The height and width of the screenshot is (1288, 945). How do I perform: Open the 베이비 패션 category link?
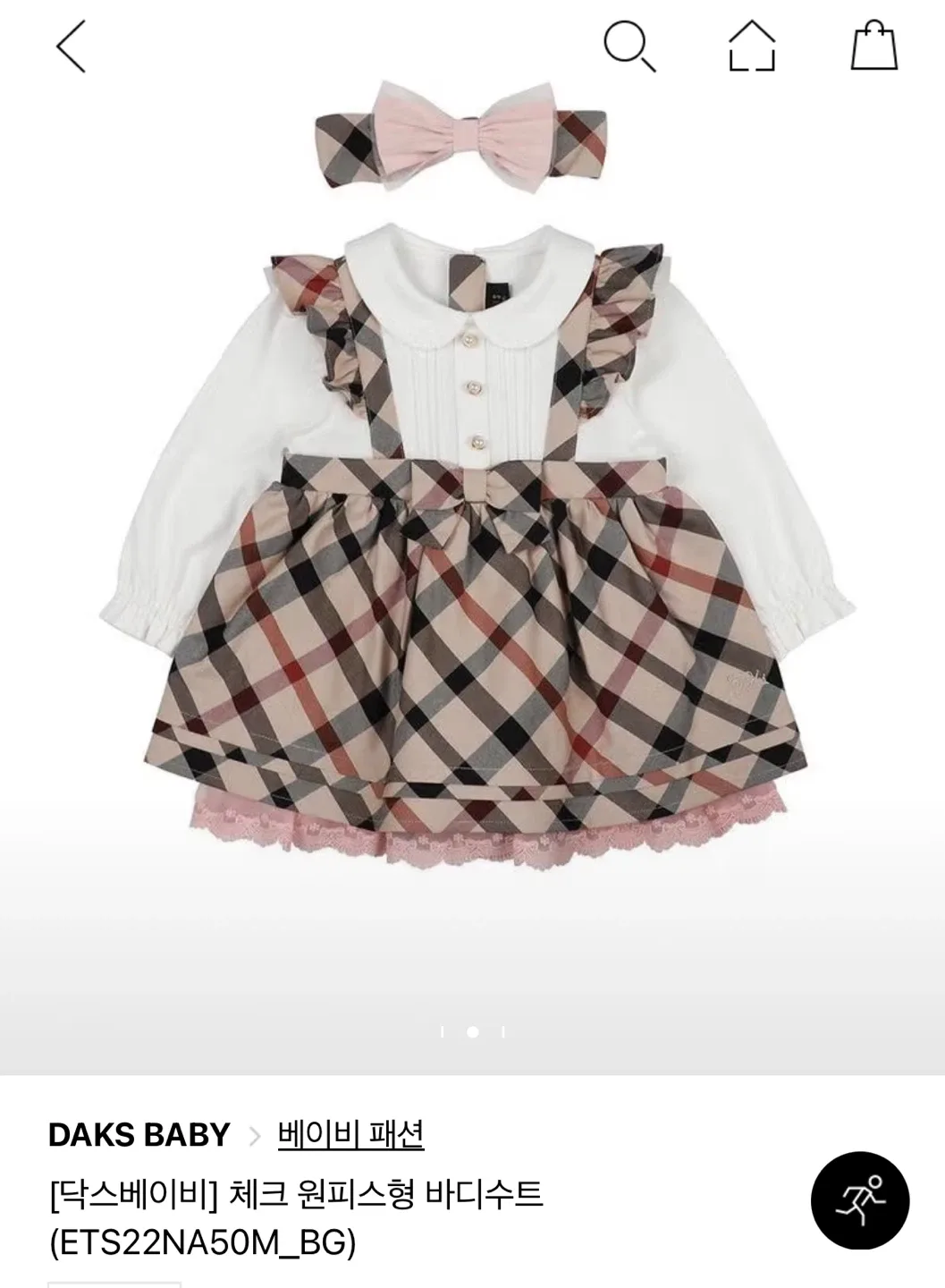pos(350,1134)
